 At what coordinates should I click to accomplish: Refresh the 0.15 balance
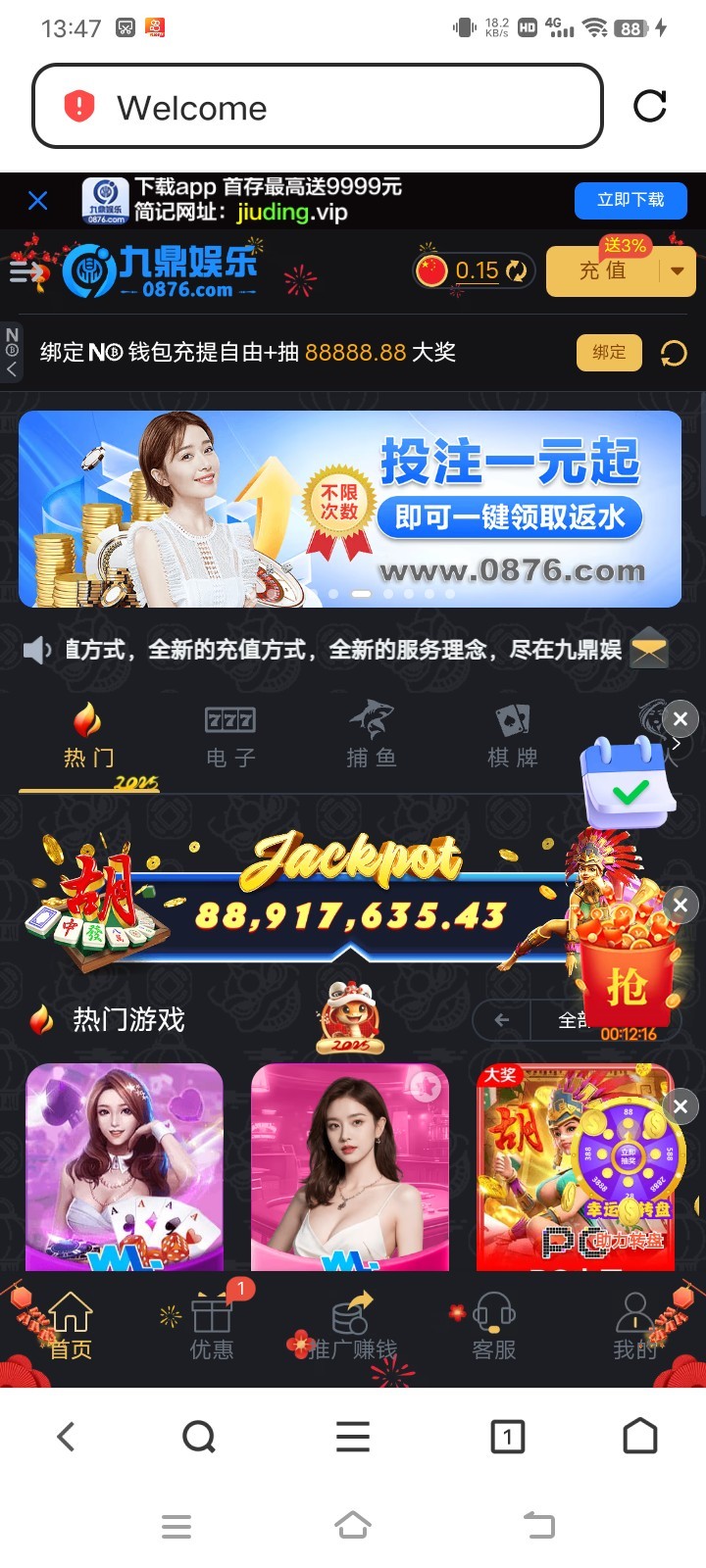(517, 270)
